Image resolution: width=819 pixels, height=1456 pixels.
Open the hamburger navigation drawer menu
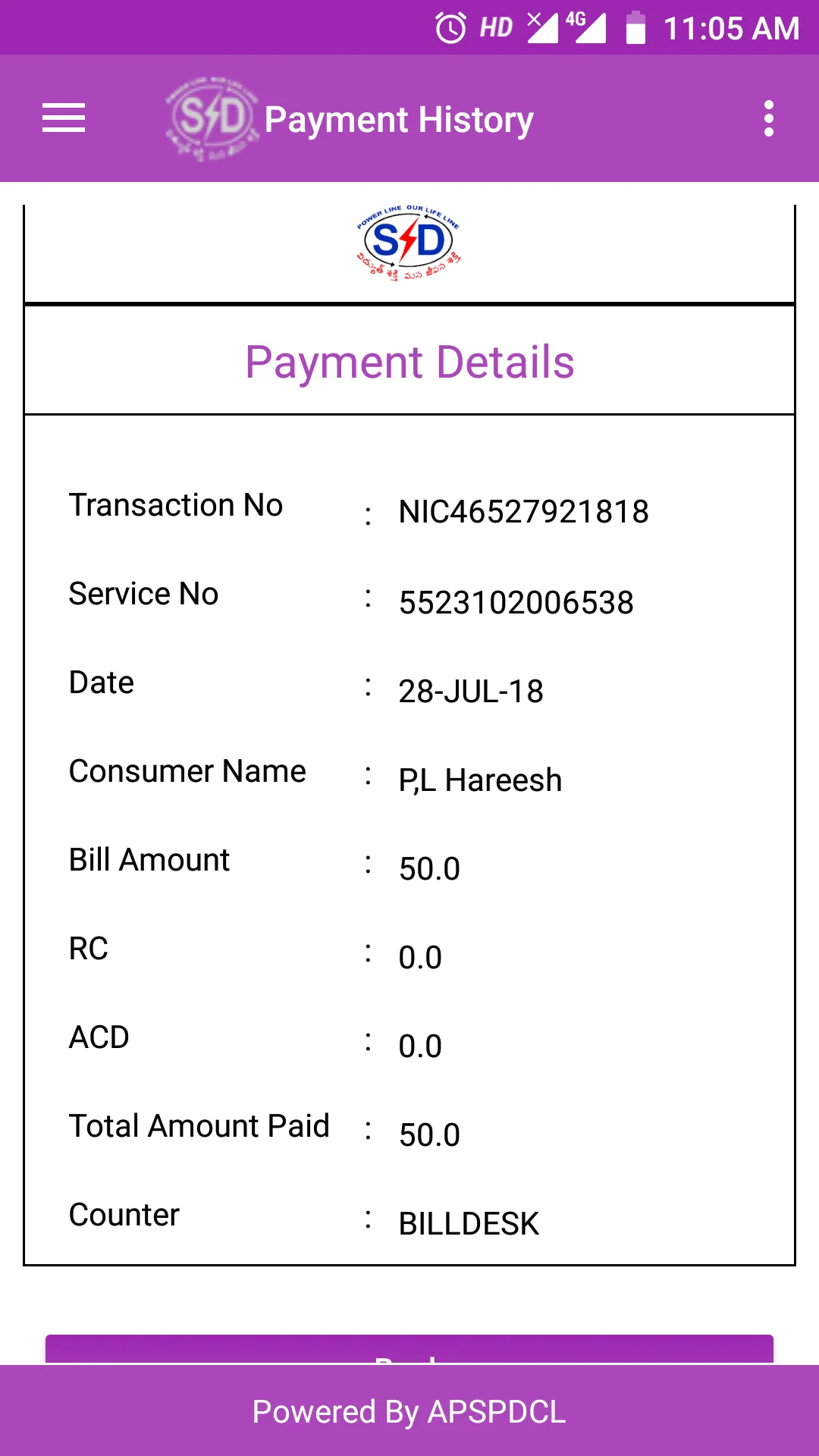64,118
